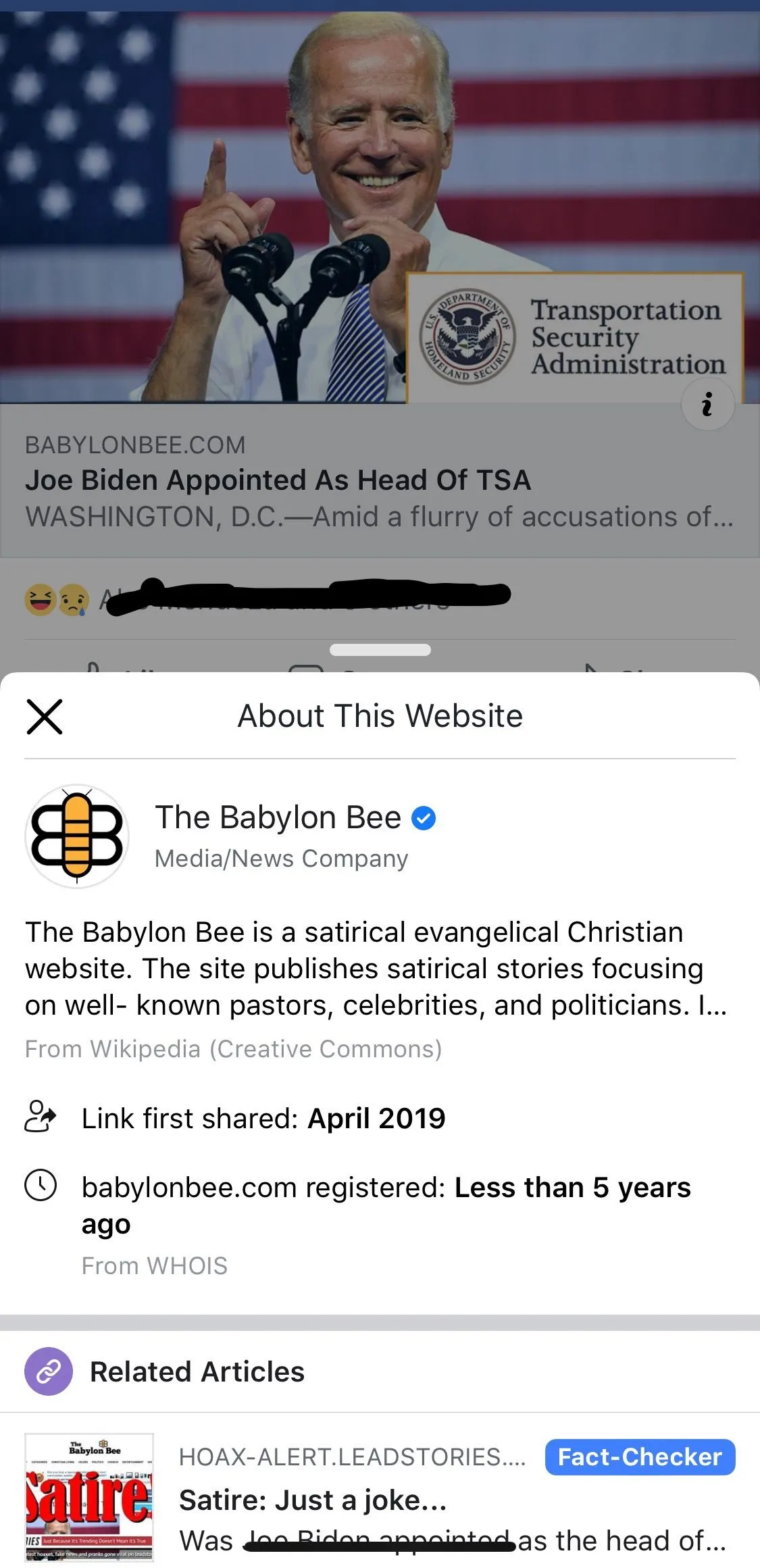Open the Joe Biden TSA article link
This screenshot has height=1568, width=760.
tap(278, 480)
